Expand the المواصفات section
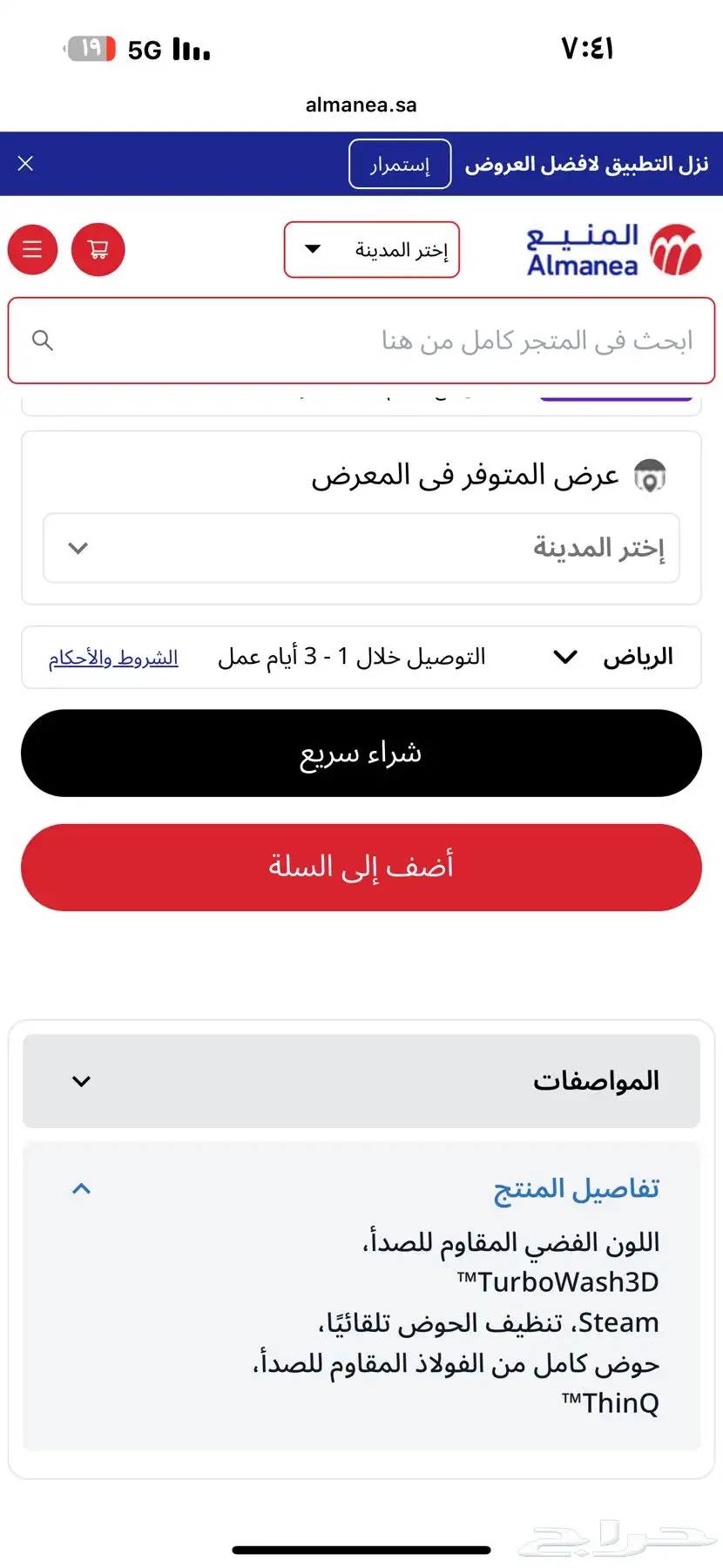Viewport: 723px width, 1568px height. [361, 1081]
